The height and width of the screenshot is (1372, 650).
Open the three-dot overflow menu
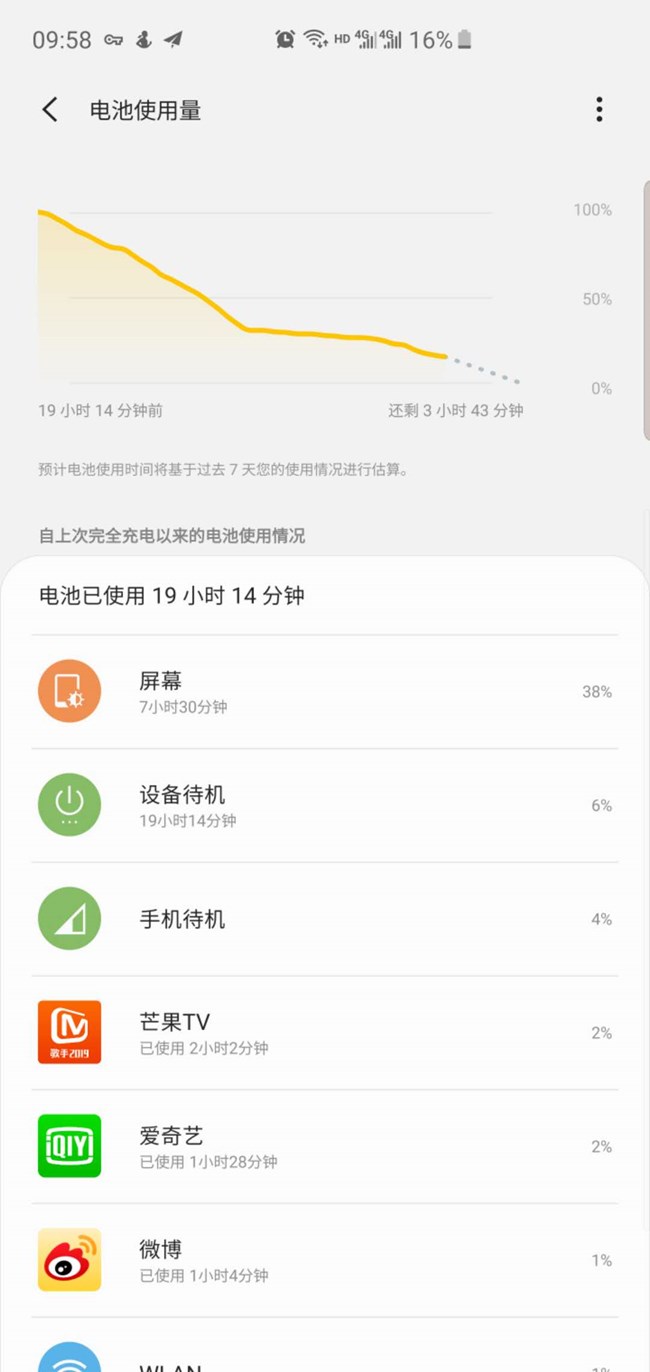[599, 110]
